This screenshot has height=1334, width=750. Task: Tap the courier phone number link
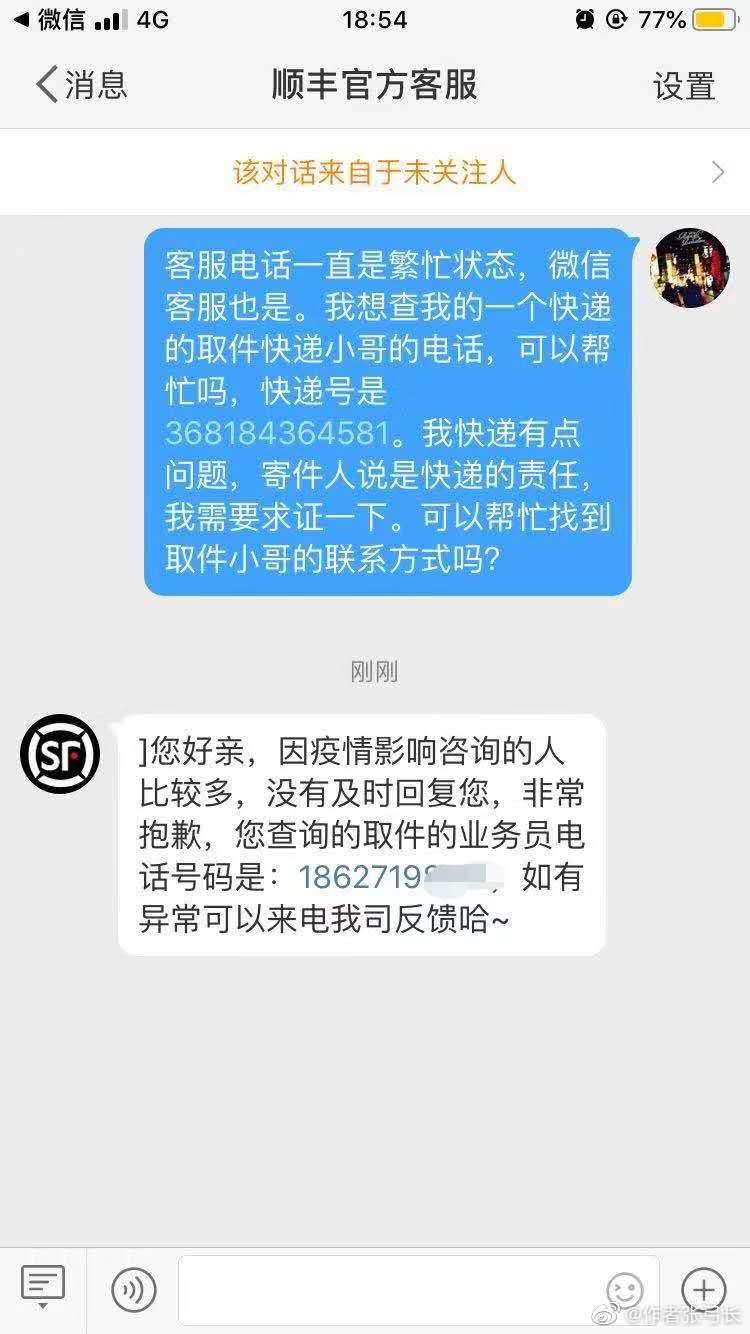(x=400, y=877)
